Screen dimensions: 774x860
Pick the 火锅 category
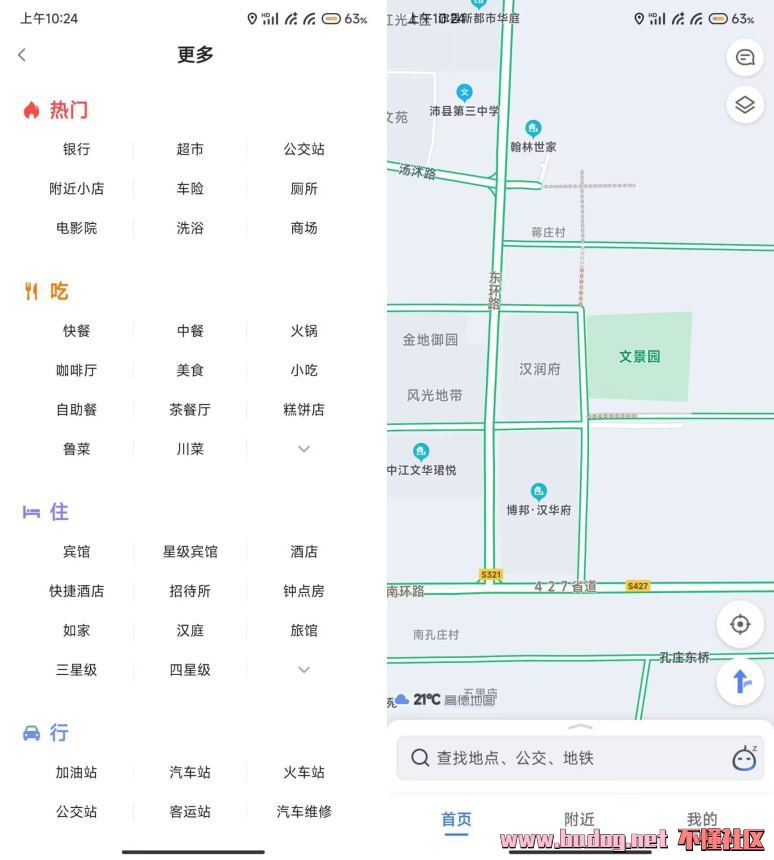pos(304,331)
